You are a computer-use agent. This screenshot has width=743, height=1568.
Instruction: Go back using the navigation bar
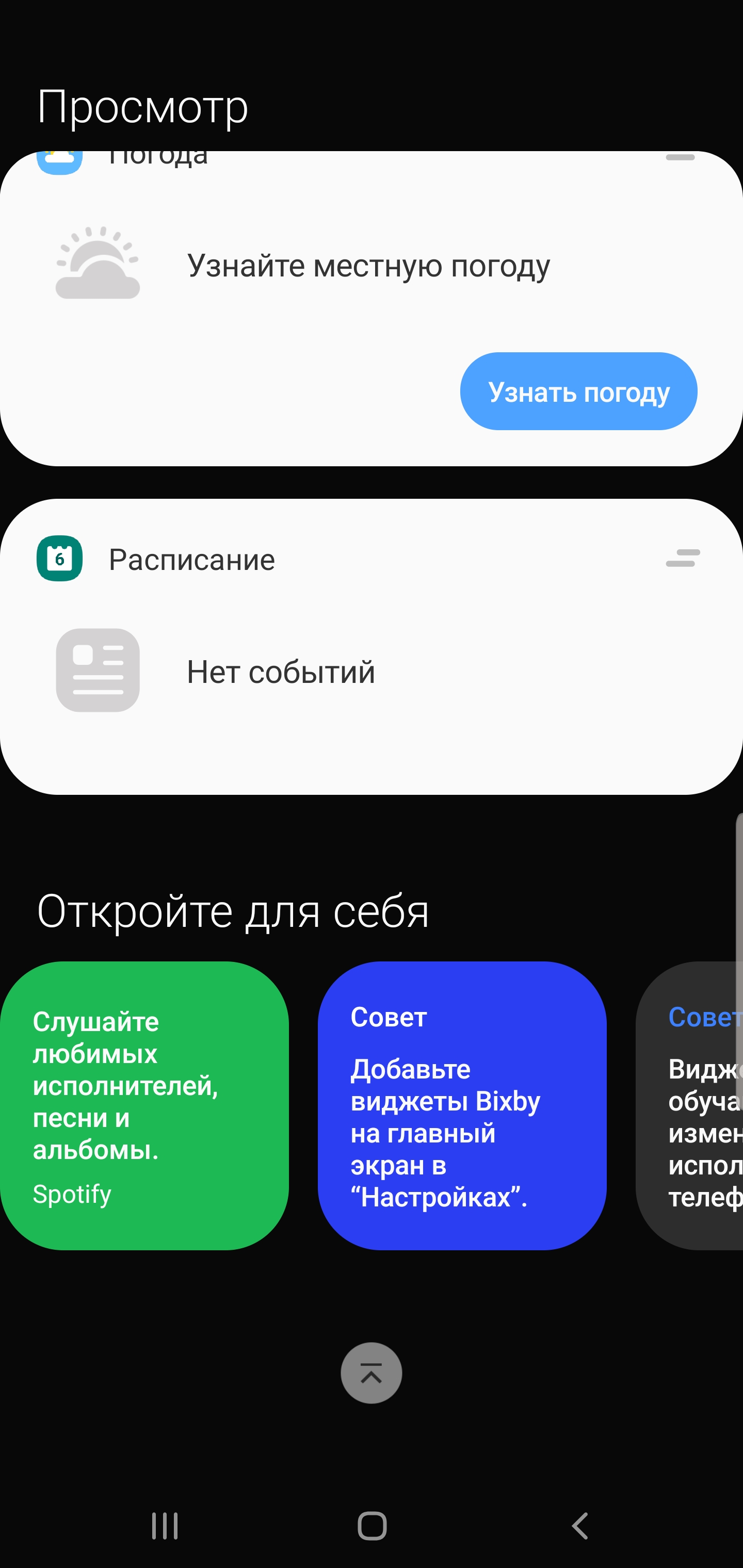(579, 1525)
